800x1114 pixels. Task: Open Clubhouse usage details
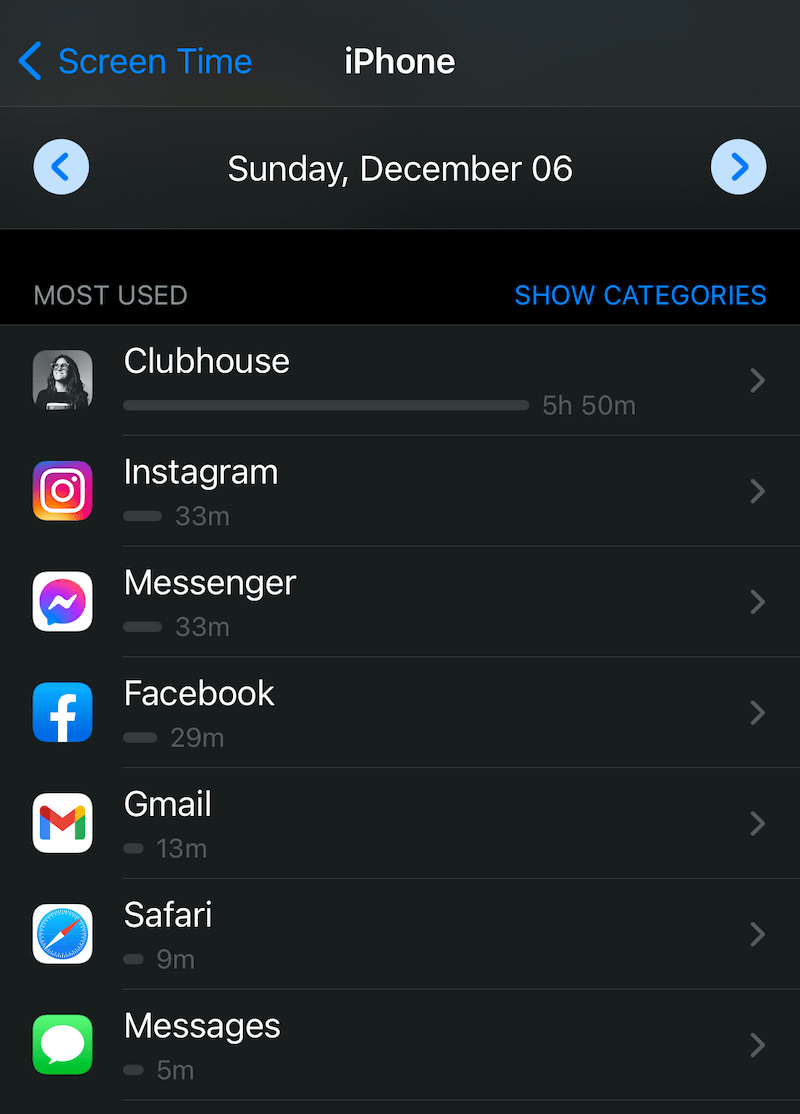click(x=400, y=381)
